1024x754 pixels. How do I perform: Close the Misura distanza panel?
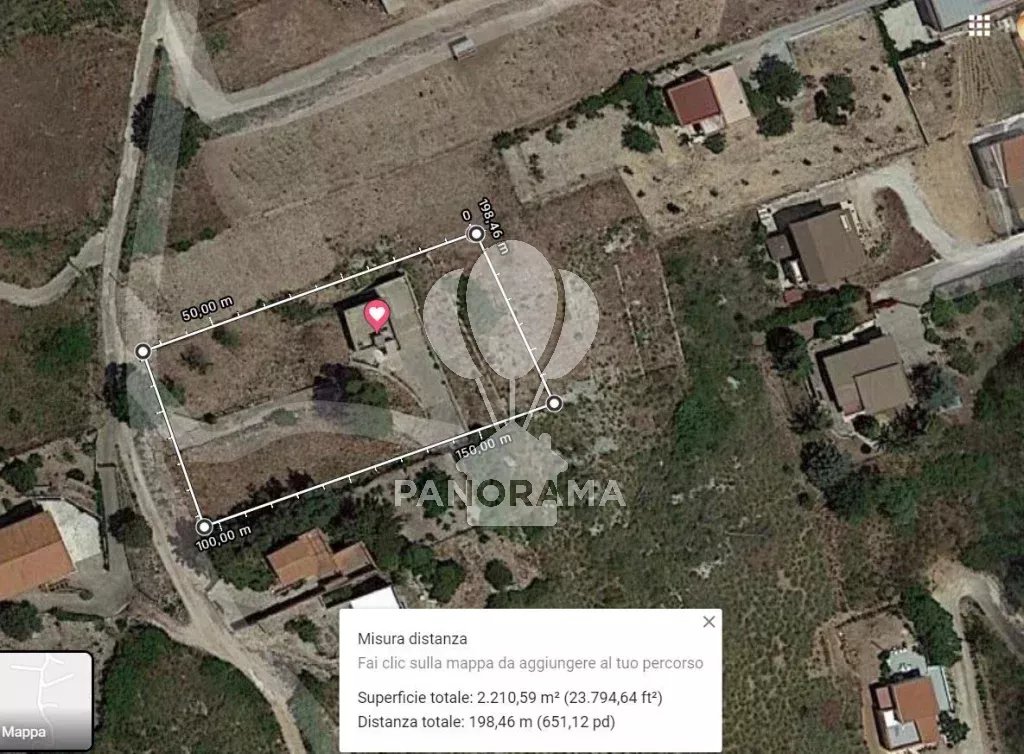pyautogui.click(x=709, y=622)
